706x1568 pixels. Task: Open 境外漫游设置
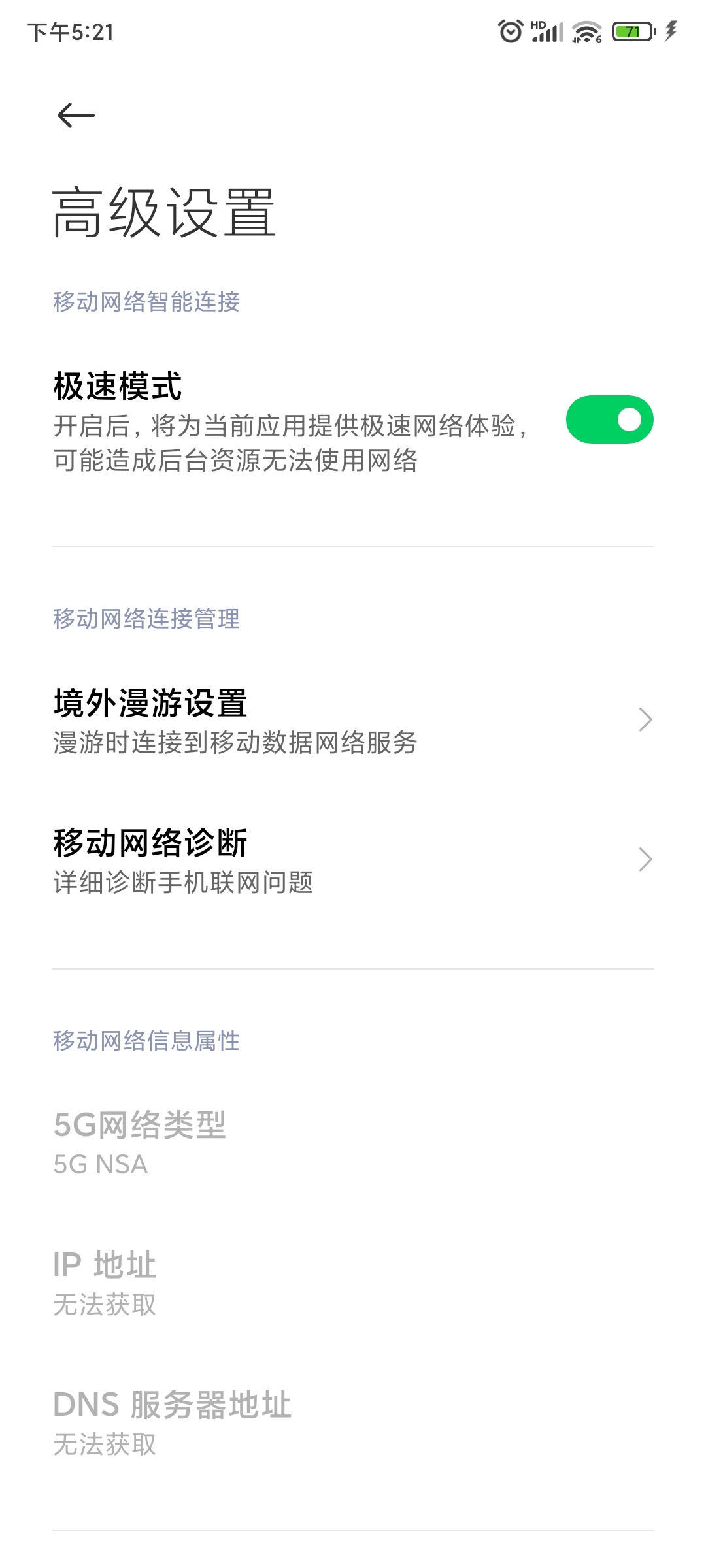[x=353, y=720]
